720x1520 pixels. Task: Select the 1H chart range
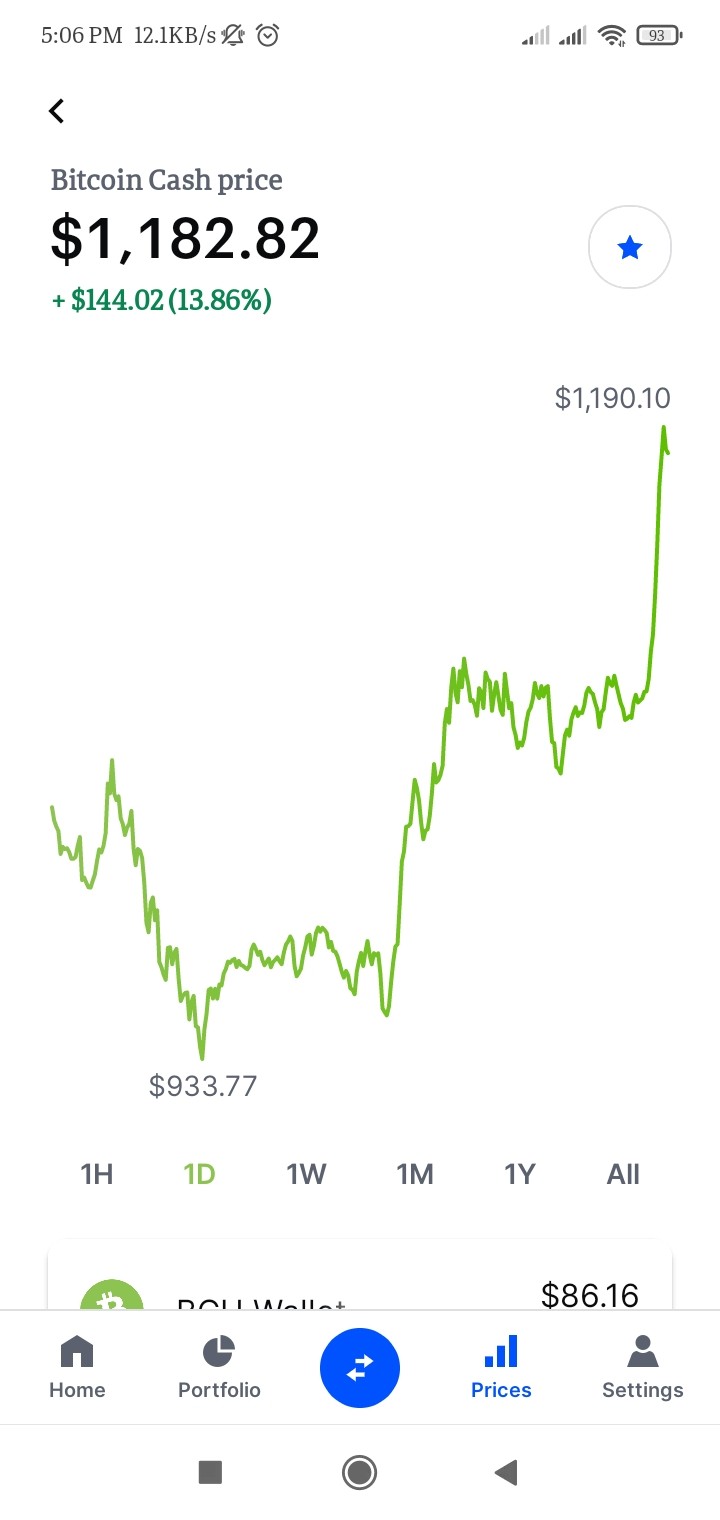(97, 1174)
